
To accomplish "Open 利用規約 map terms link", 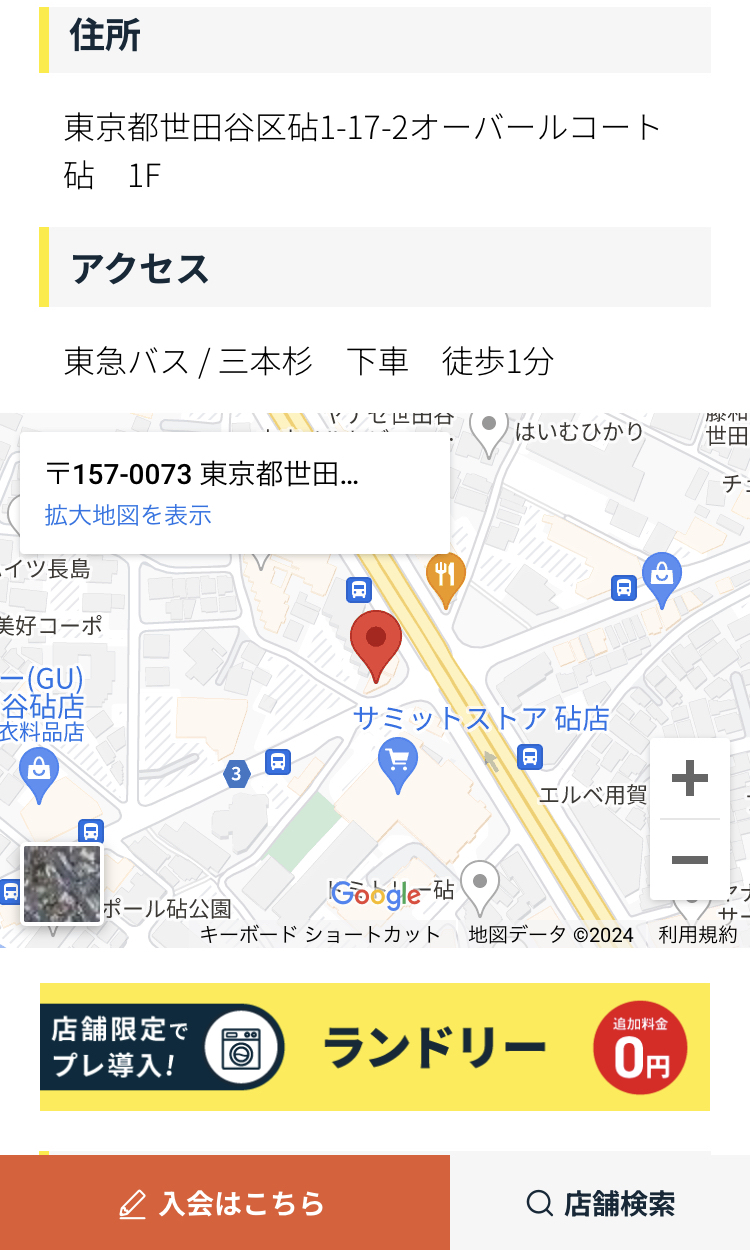I will (697, 935).
